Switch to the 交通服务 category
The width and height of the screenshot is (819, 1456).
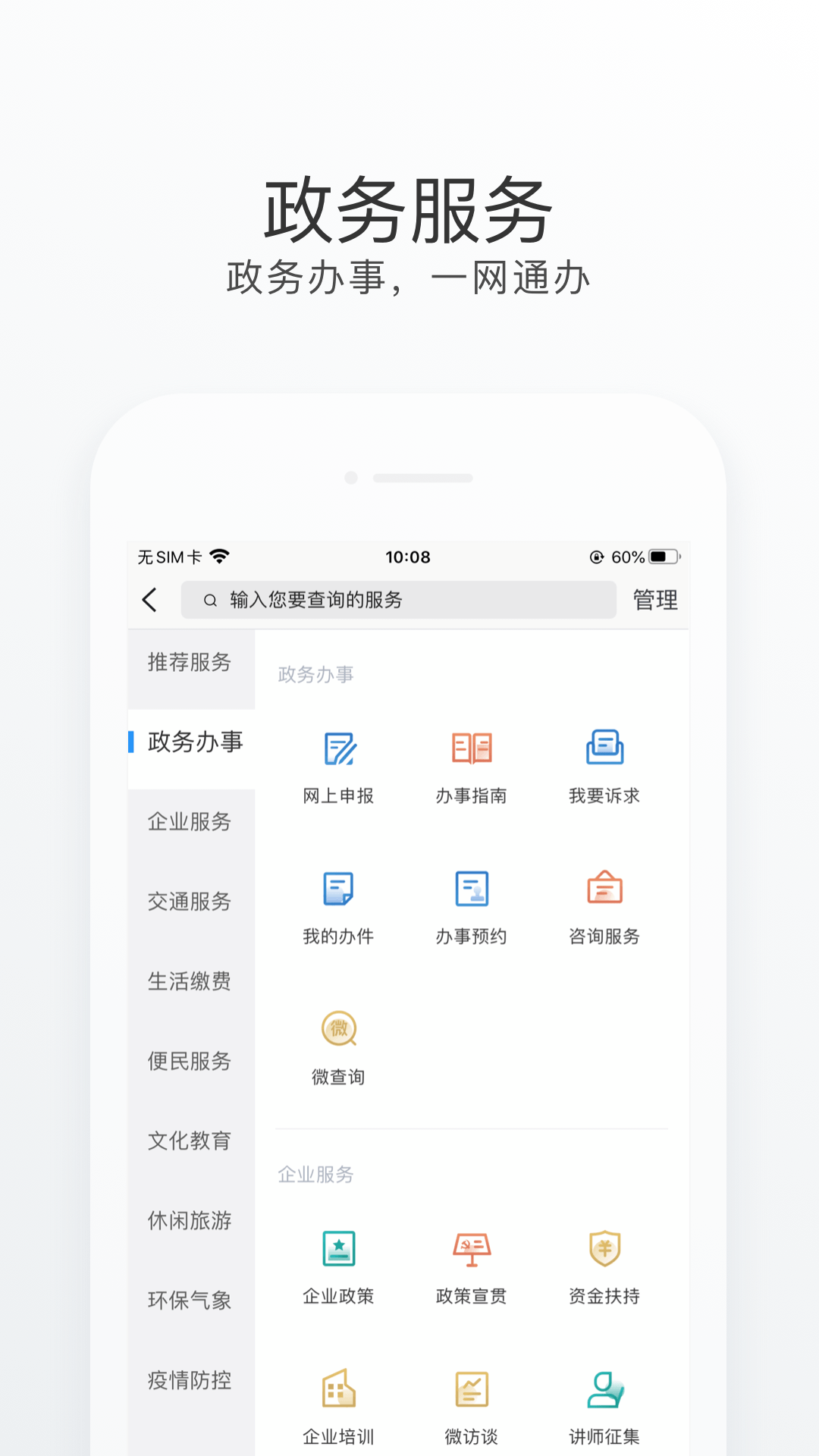[189, 902]
